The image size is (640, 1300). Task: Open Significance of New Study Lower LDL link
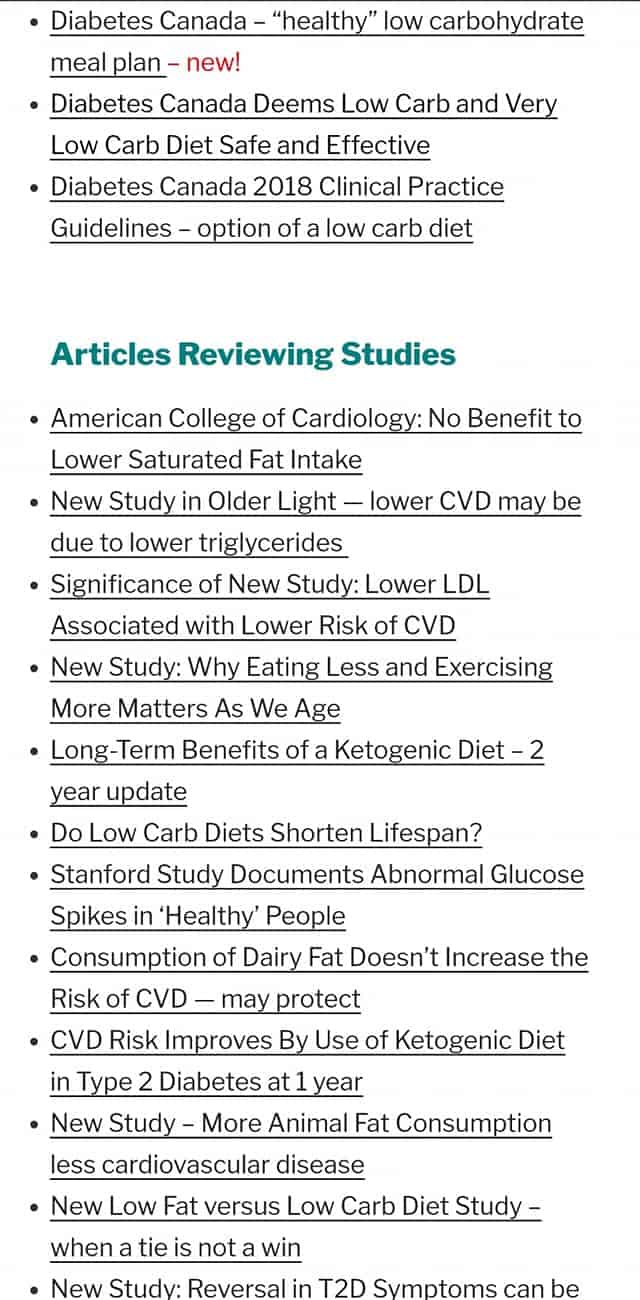pyautogui.click(x=270, y=605)
